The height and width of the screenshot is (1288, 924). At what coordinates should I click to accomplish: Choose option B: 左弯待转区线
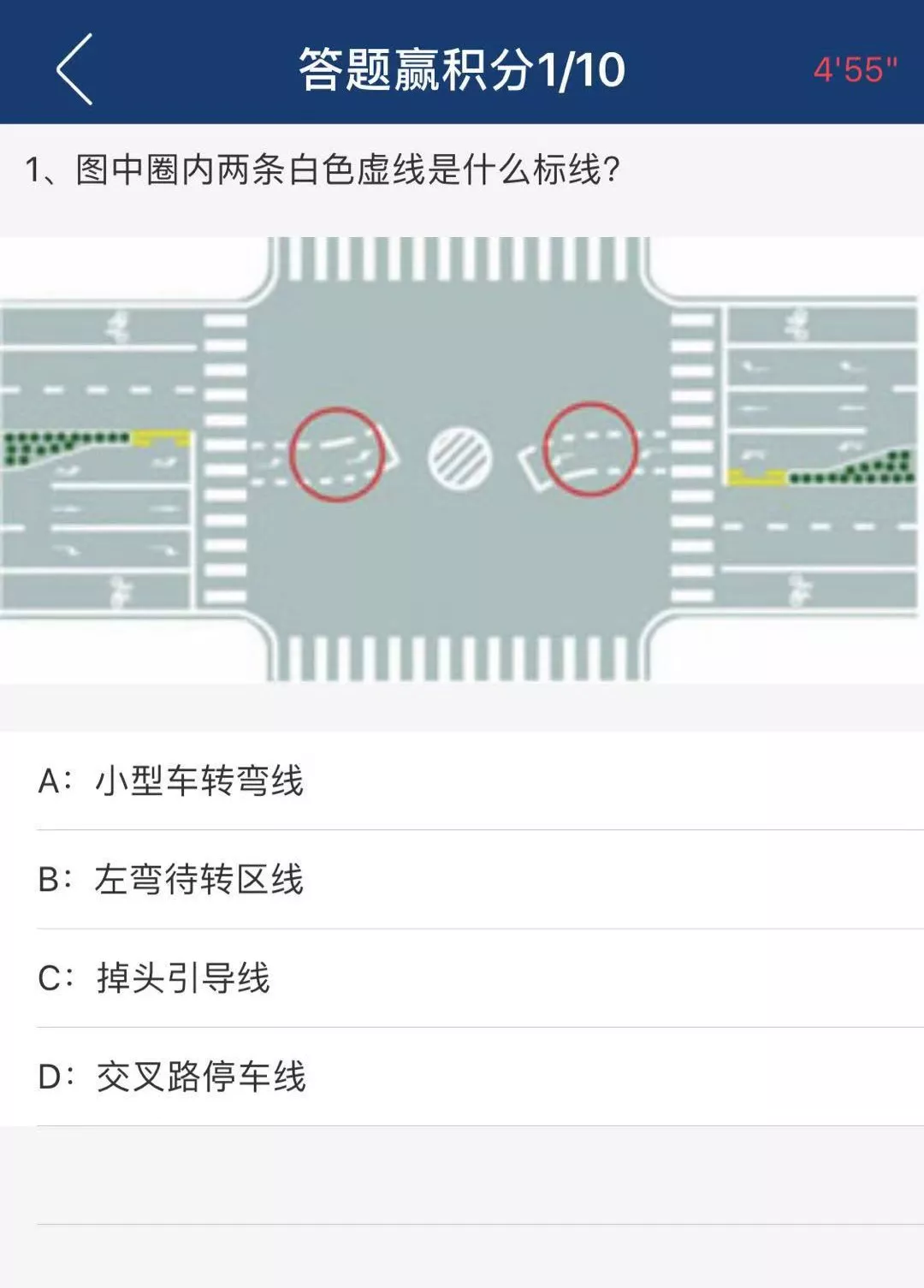[x=198, y=880]
